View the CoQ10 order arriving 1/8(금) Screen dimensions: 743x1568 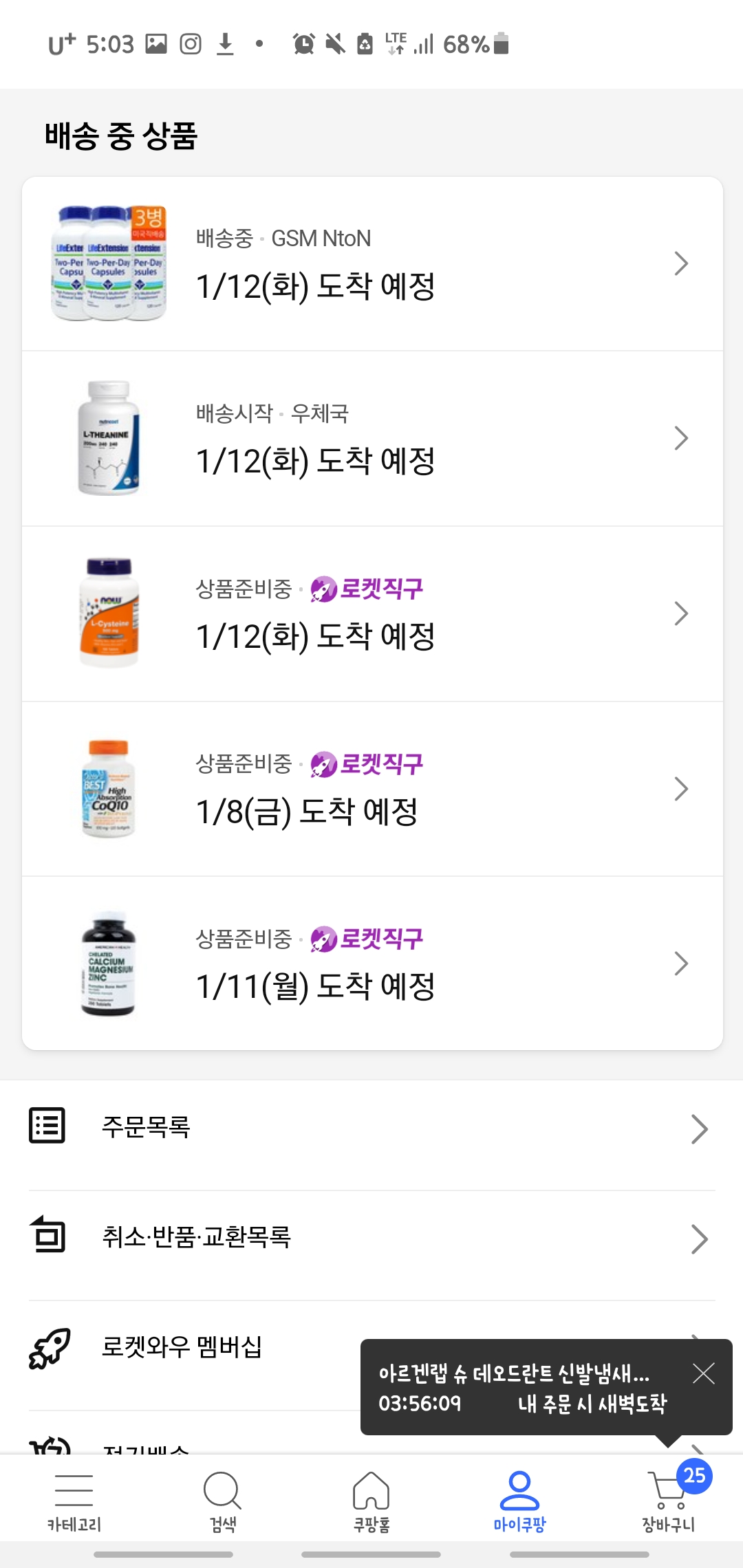point(371,789)
